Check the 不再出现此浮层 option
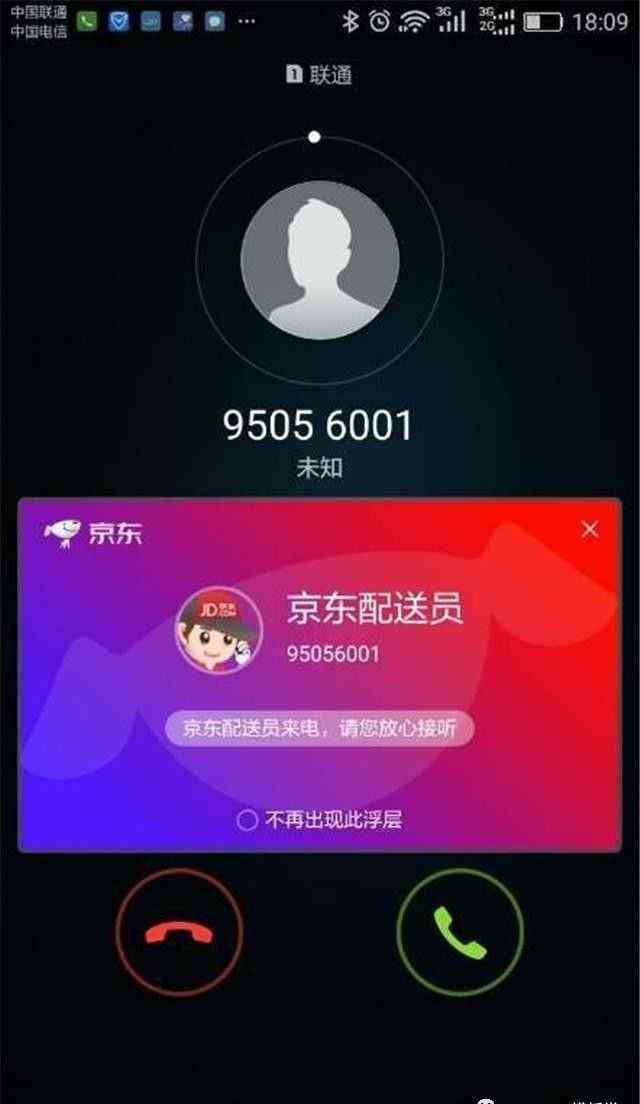Screen dimensions: 640x1104 [x=247, y=820]
